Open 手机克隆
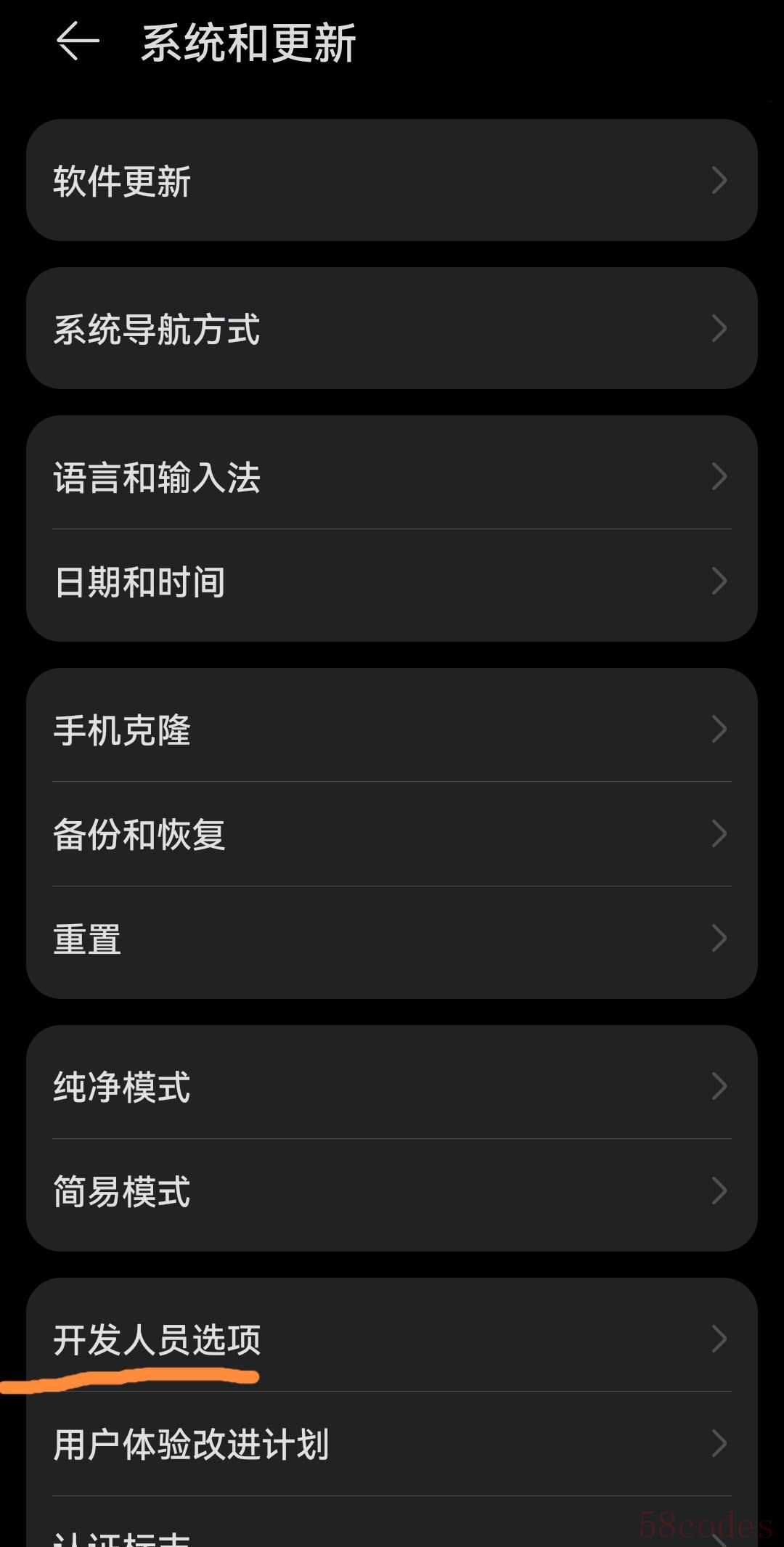This screenshot has height=1547, width=784. click(392, 730)
